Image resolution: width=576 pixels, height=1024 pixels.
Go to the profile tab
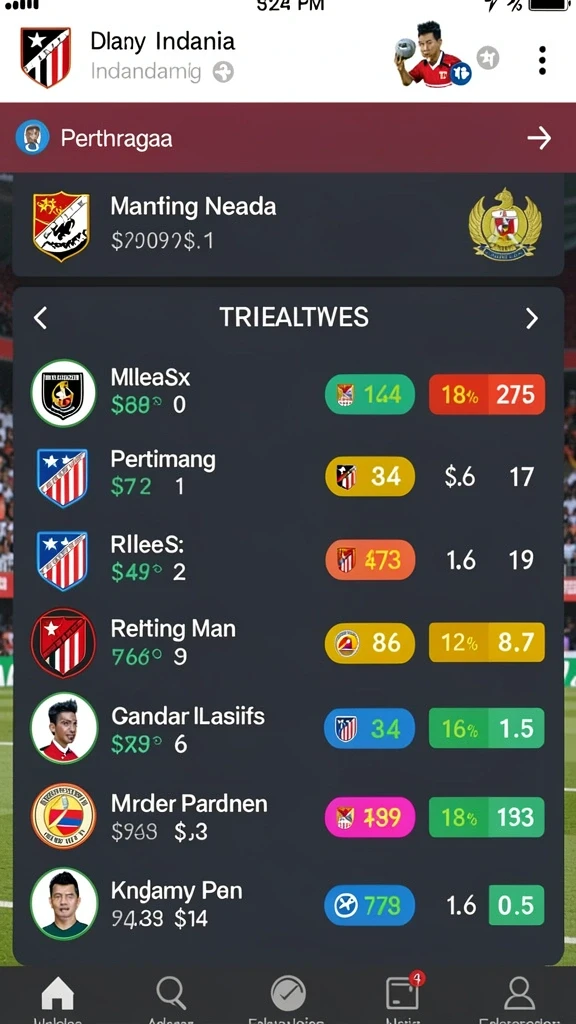point(520,995)
